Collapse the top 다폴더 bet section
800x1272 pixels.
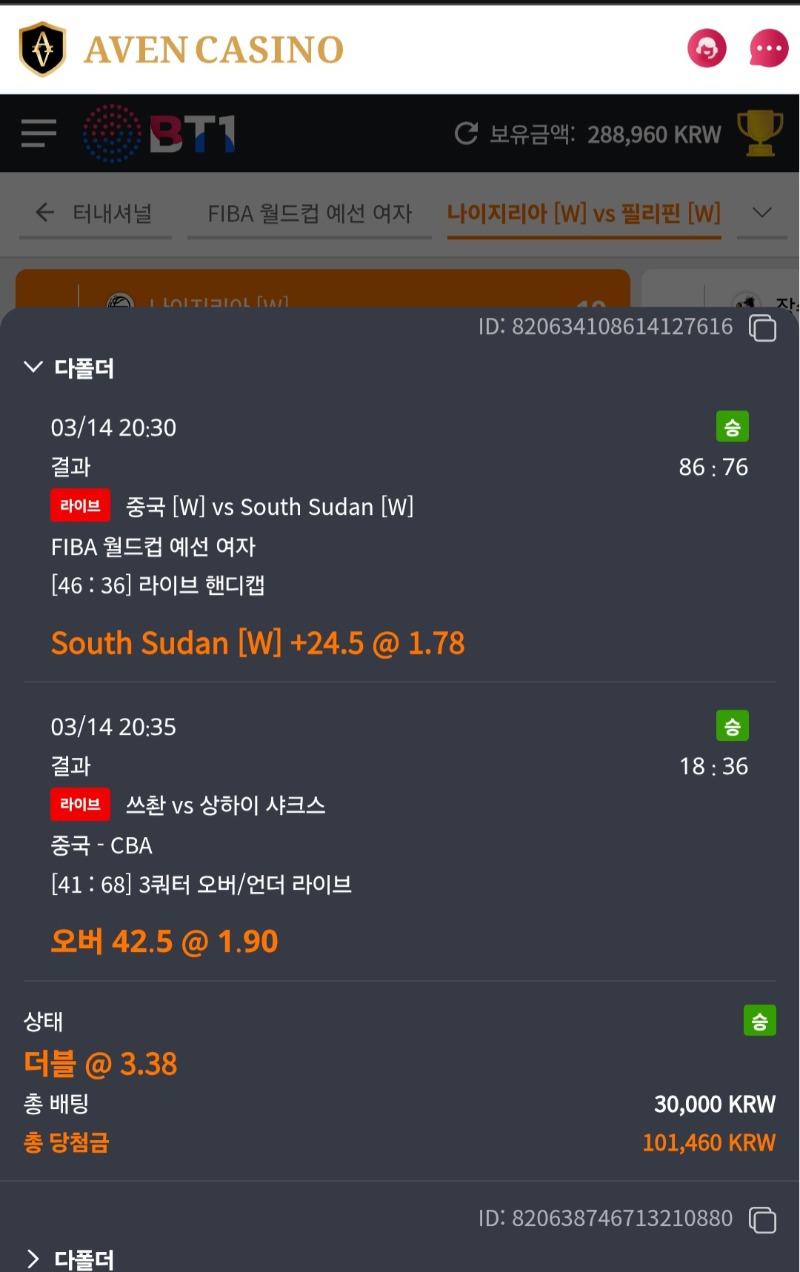pos(33,368)
